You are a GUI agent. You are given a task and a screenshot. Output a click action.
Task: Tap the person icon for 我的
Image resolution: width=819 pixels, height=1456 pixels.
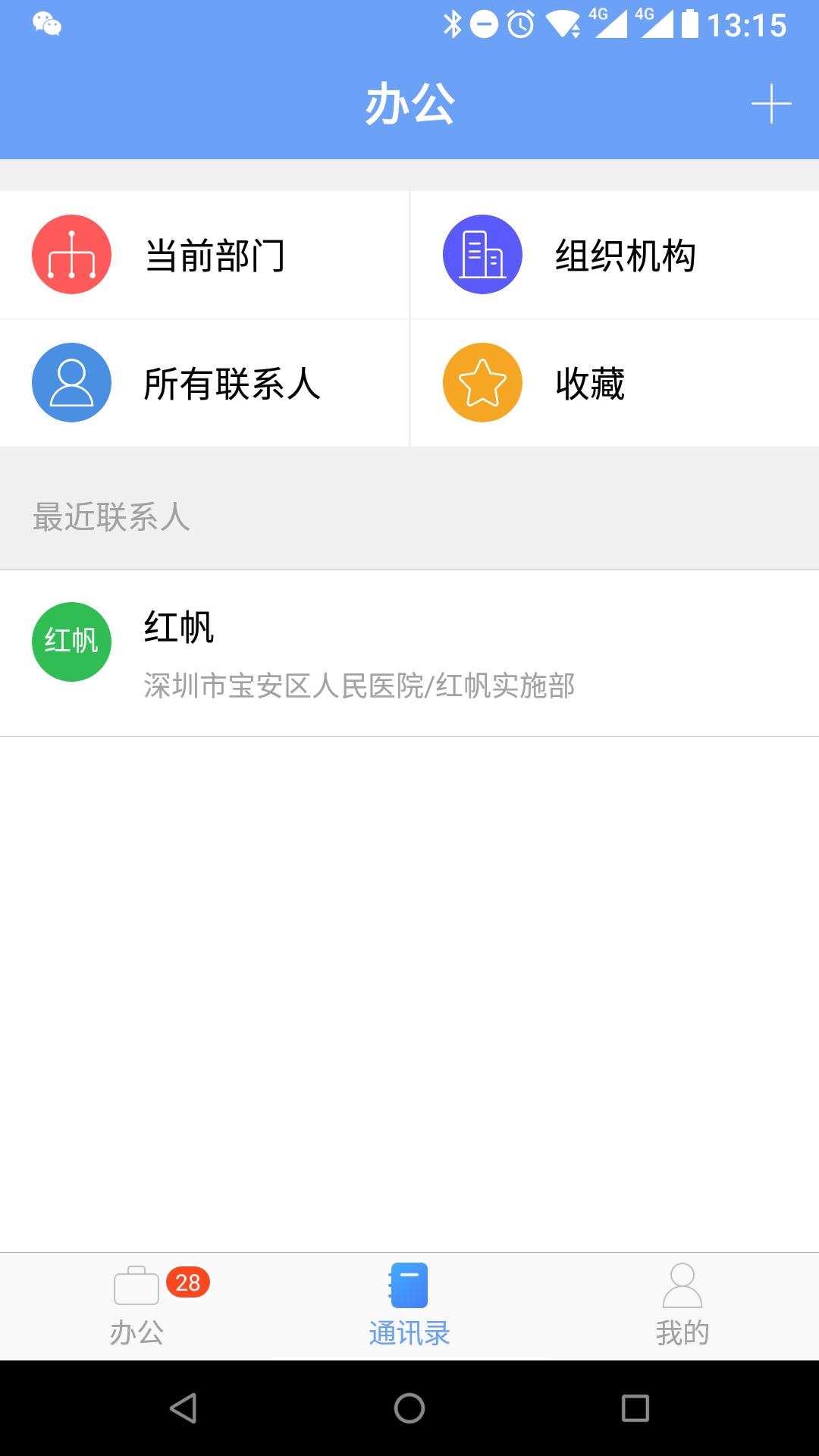[682, 1285]
